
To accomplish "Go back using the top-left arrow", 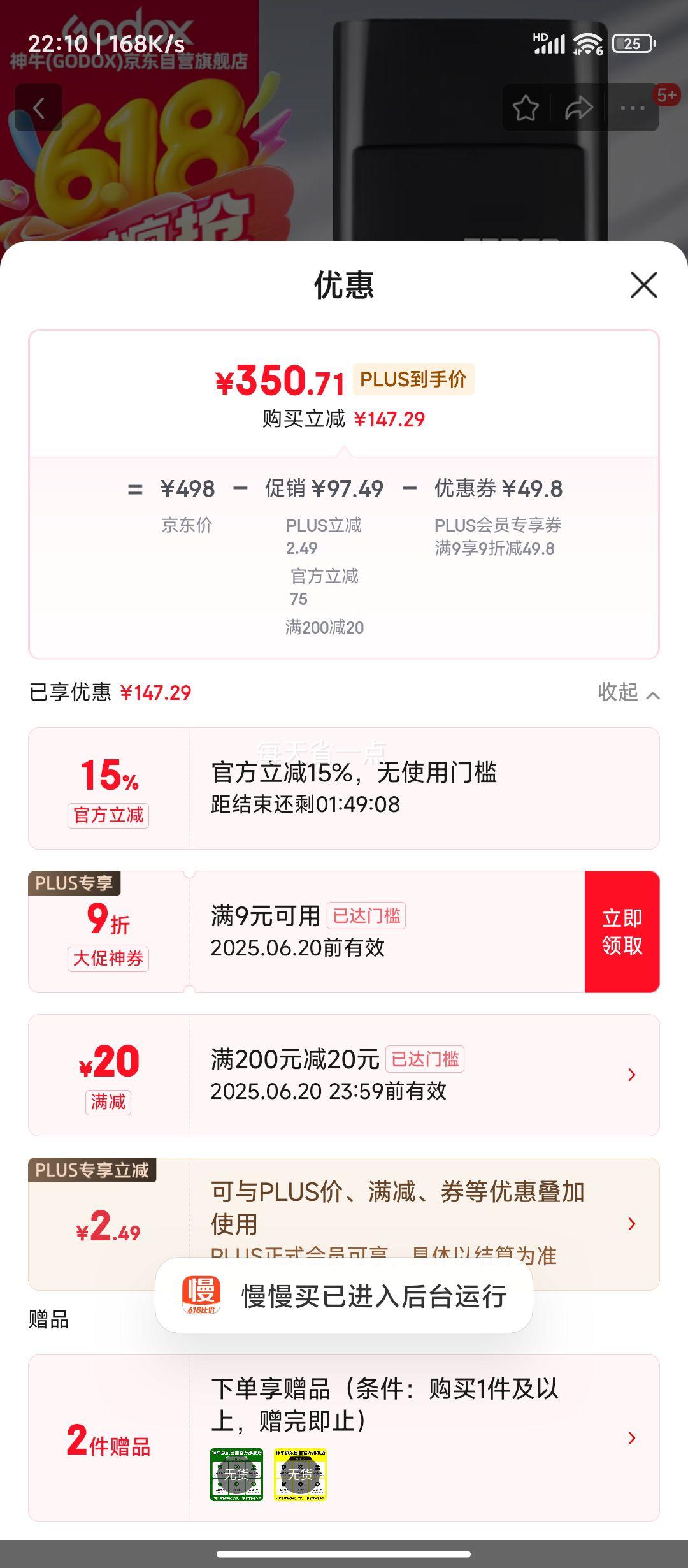I will (x=39, y=108).
